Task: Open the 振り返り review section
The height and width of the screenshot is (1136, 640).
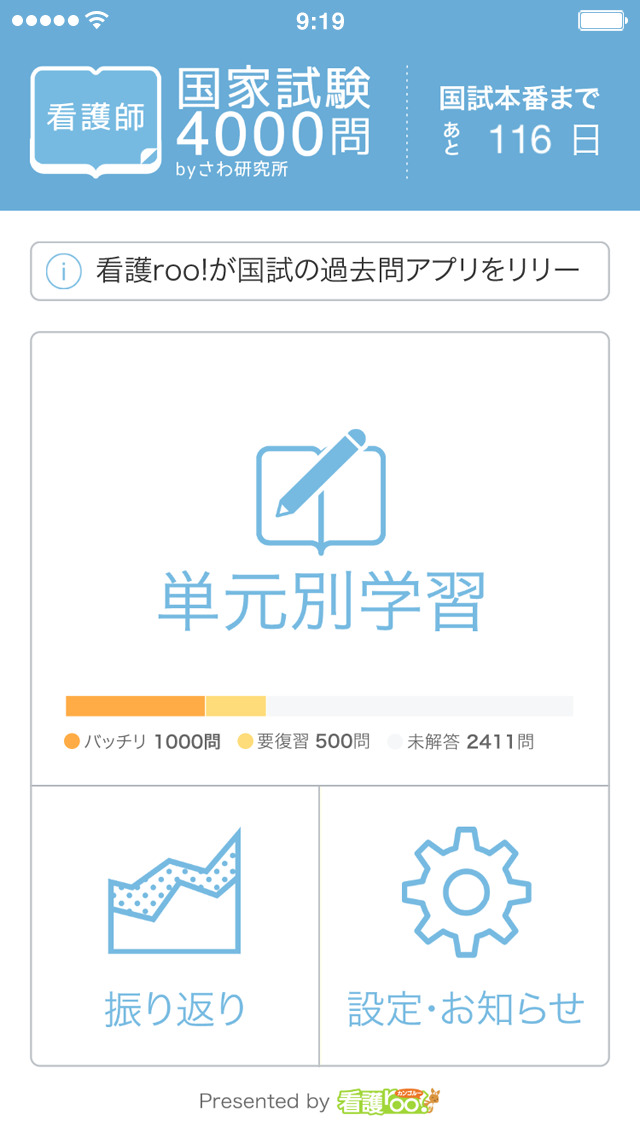Action: pos(175,926)
